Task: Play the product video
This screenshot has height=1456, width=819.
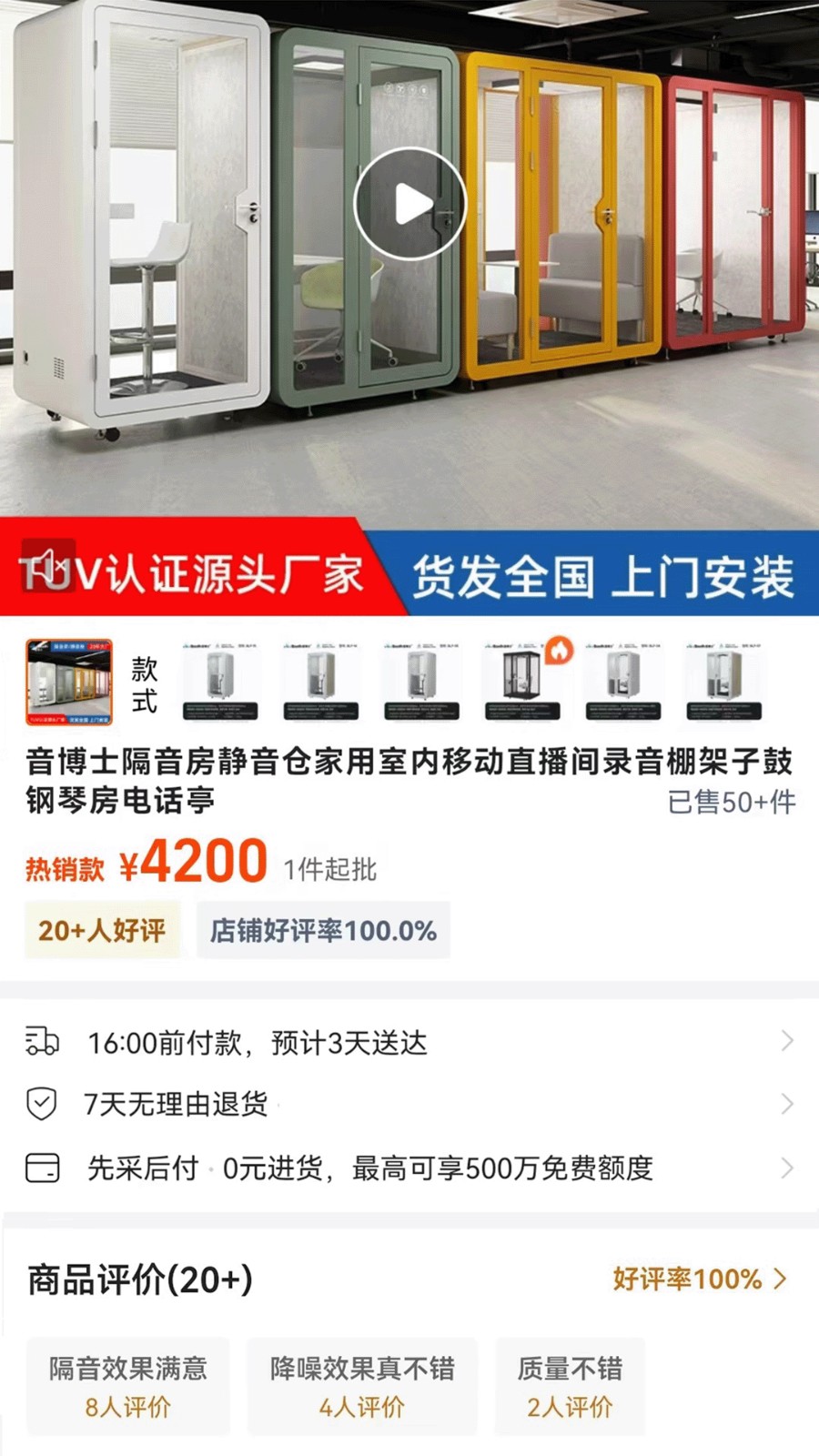Action: pos(409,205)
